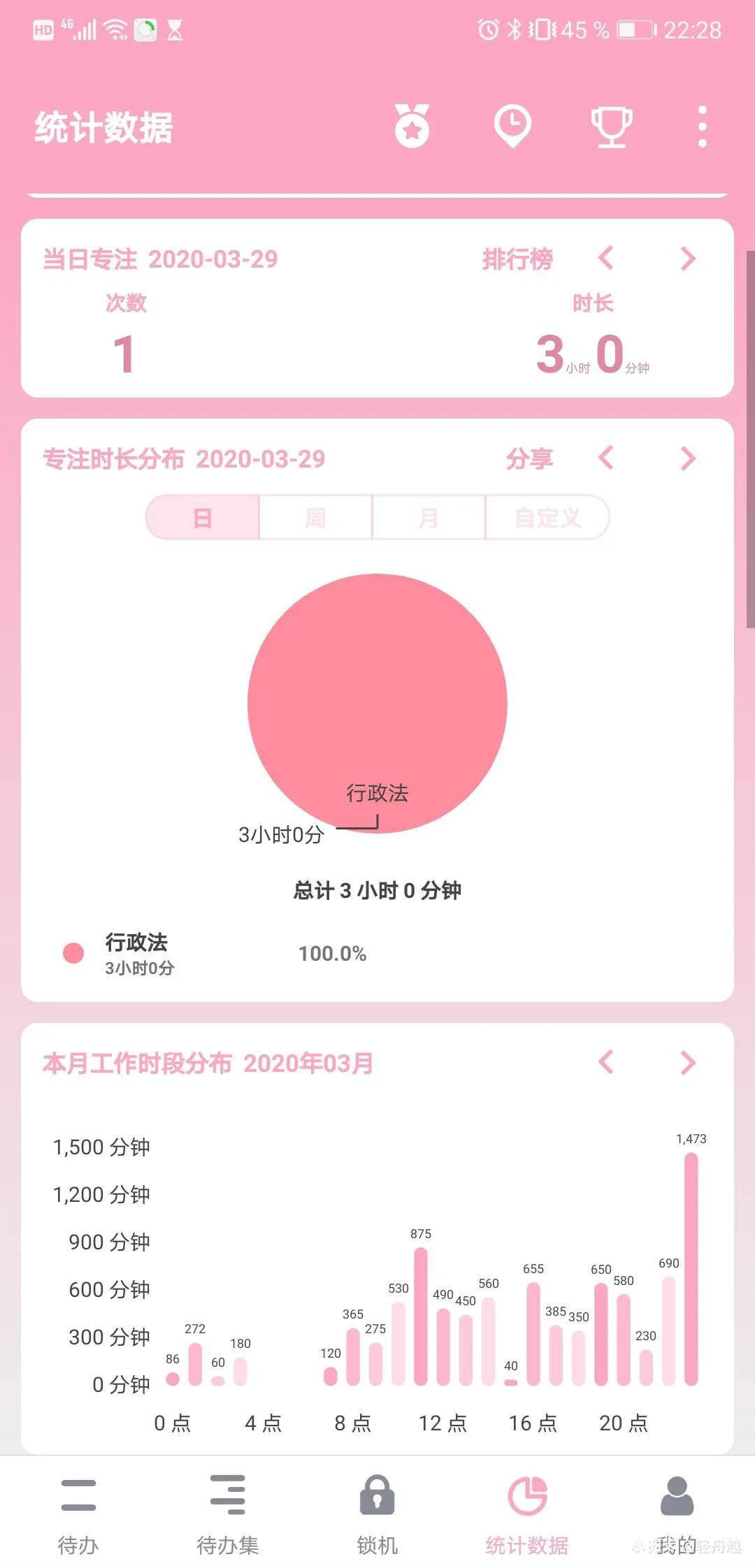View next month in 本月工作时段分布

pos(688,1062)
